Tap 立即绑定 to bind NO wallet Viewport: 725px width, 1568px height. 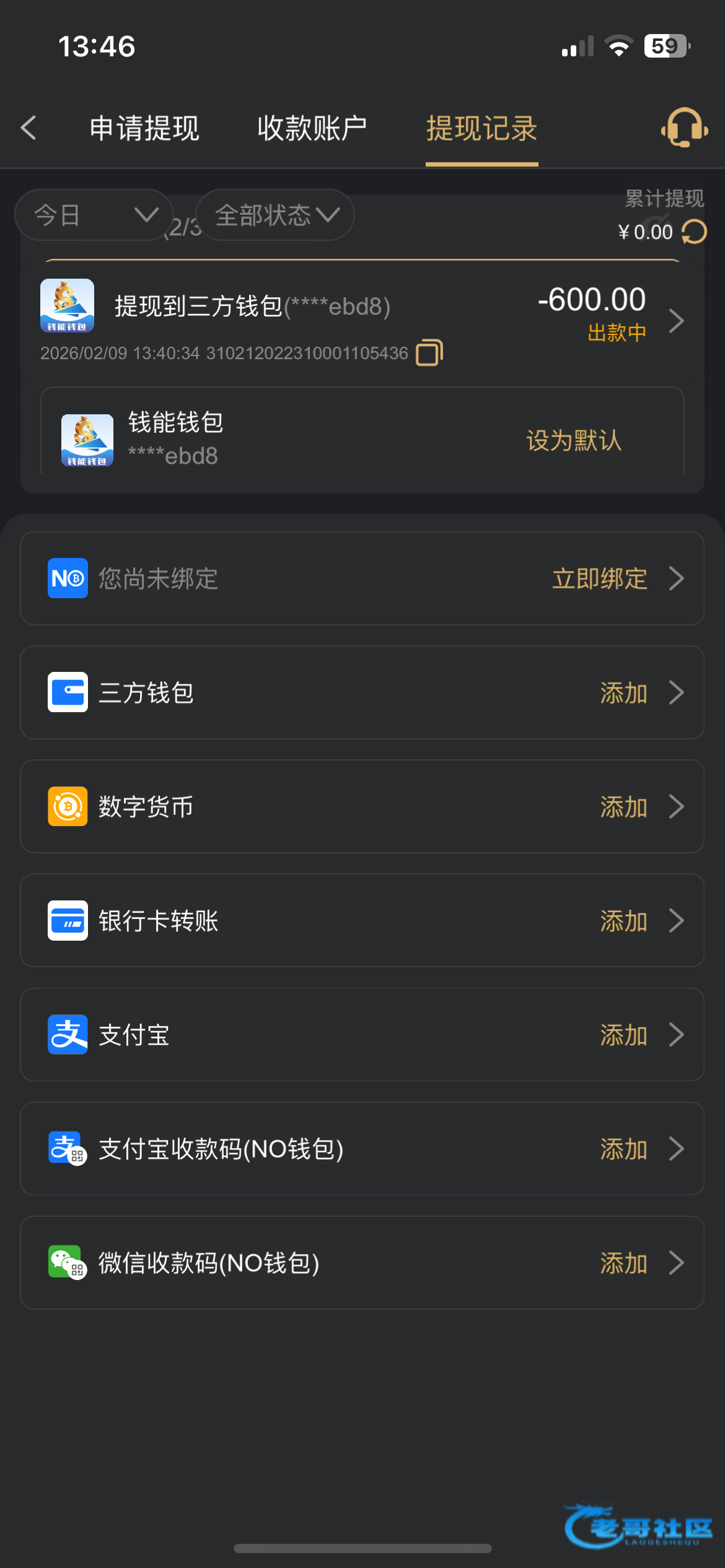point(600,579)
